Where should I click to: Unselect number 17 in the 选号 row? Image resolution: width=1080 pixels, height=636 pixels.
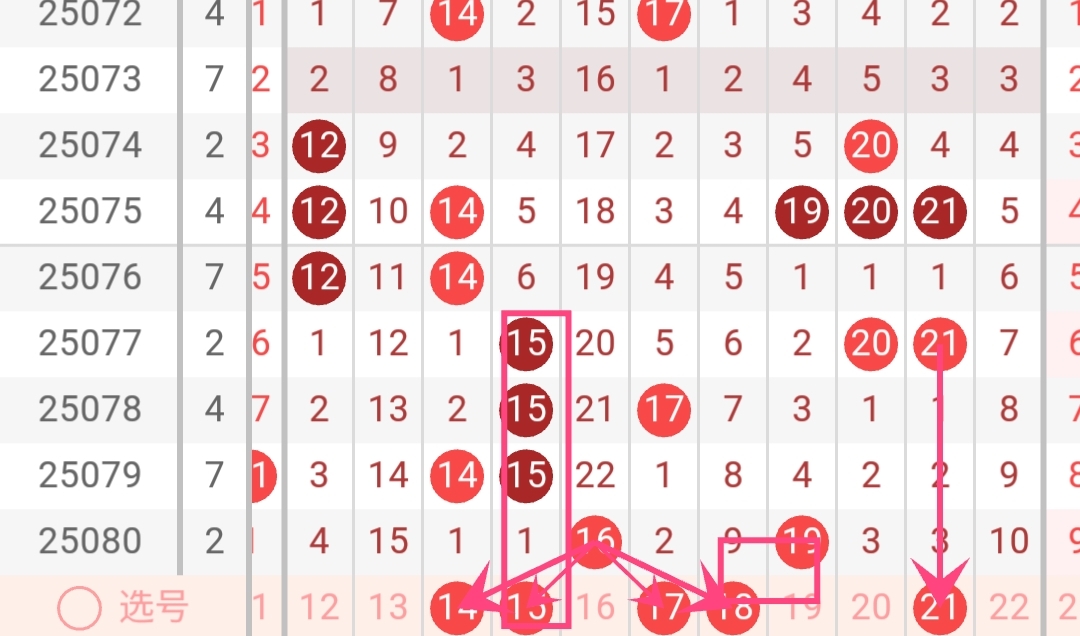click(x=664, y=607)
